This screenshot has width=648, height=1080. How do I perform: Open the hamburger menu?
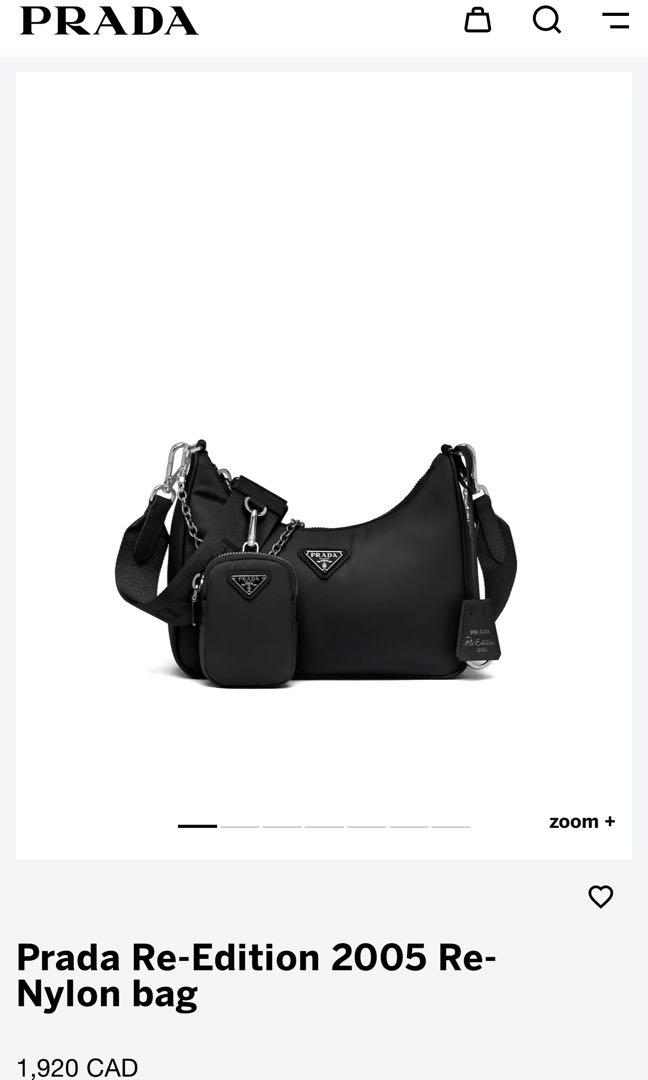[615, 20]
